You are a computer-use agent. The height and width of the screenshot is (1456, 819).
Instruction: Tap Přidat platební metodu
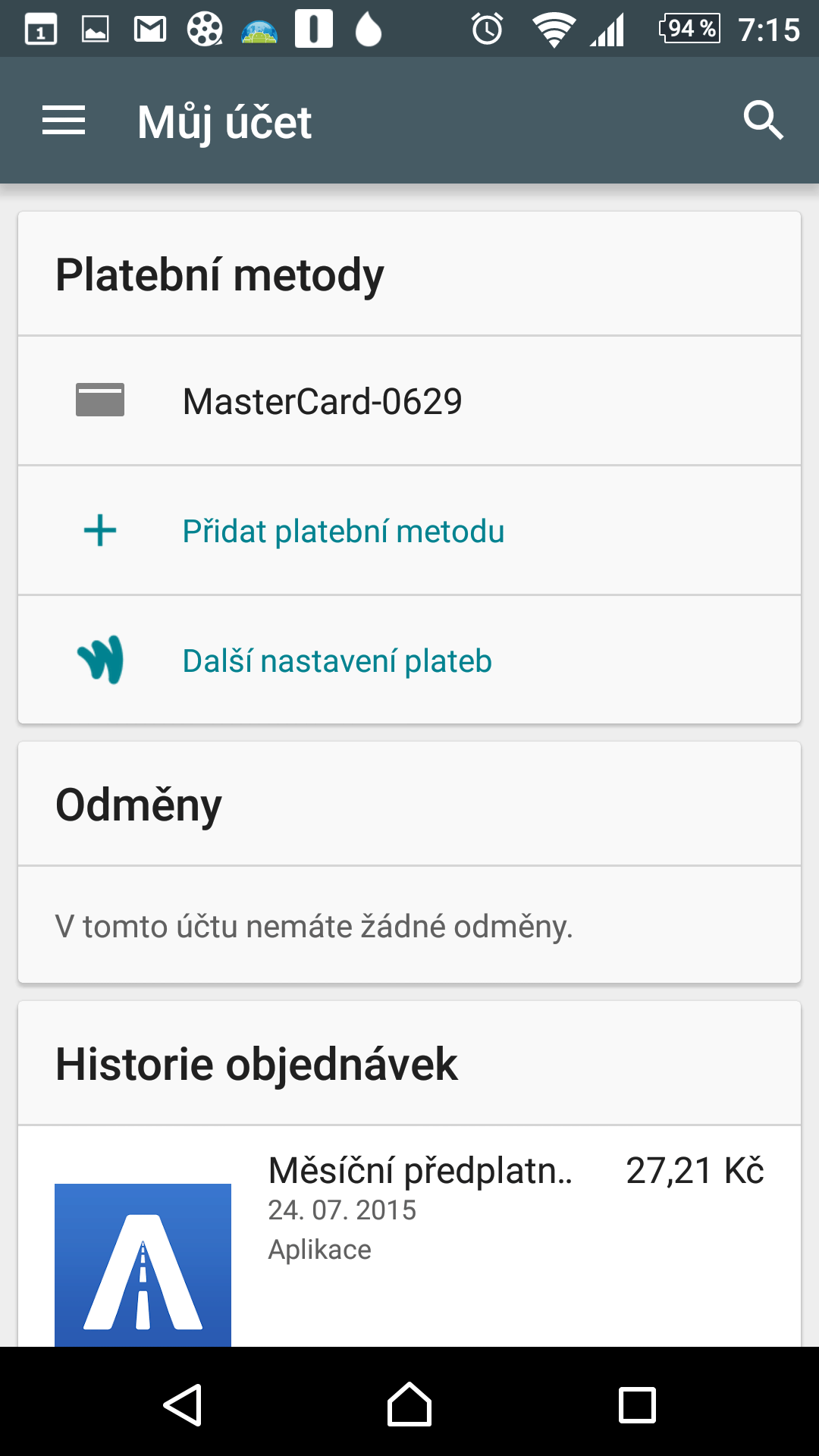tap(409, 531)
